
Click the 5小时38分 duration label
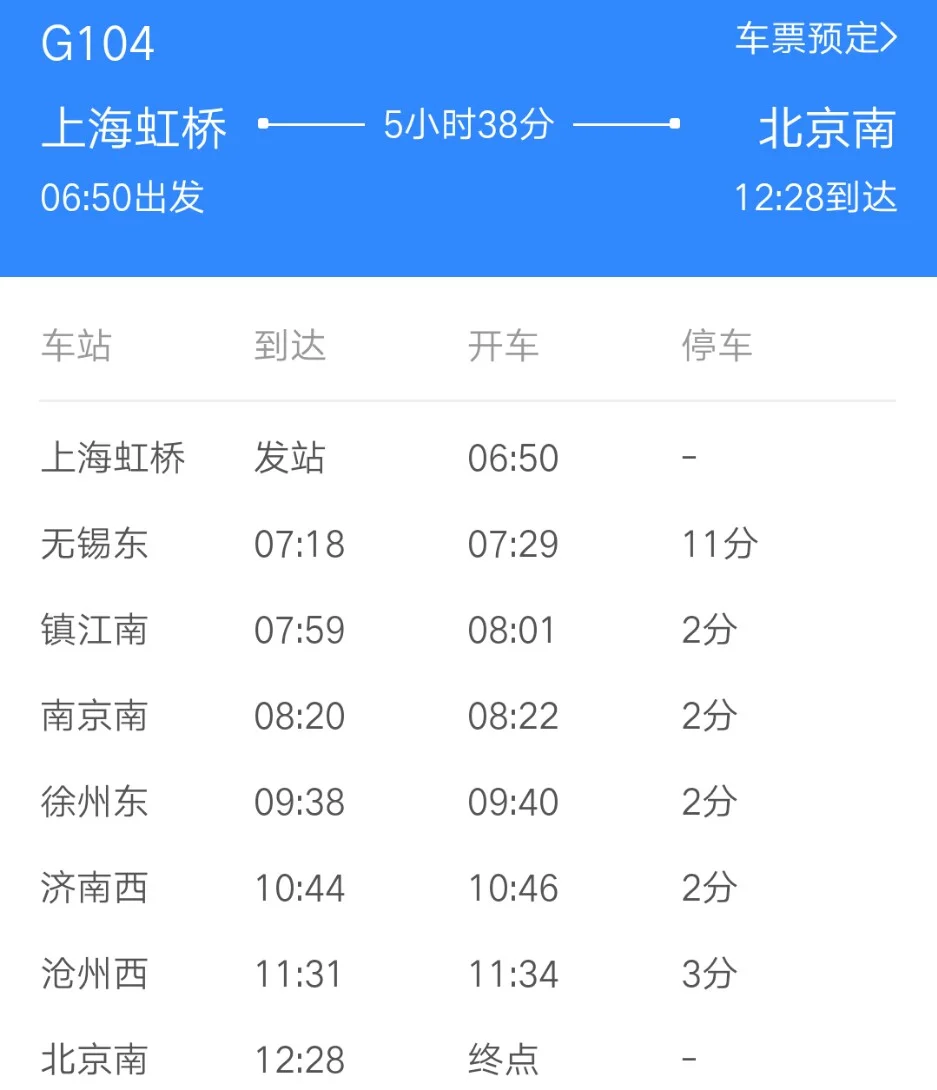coord(468,122)
